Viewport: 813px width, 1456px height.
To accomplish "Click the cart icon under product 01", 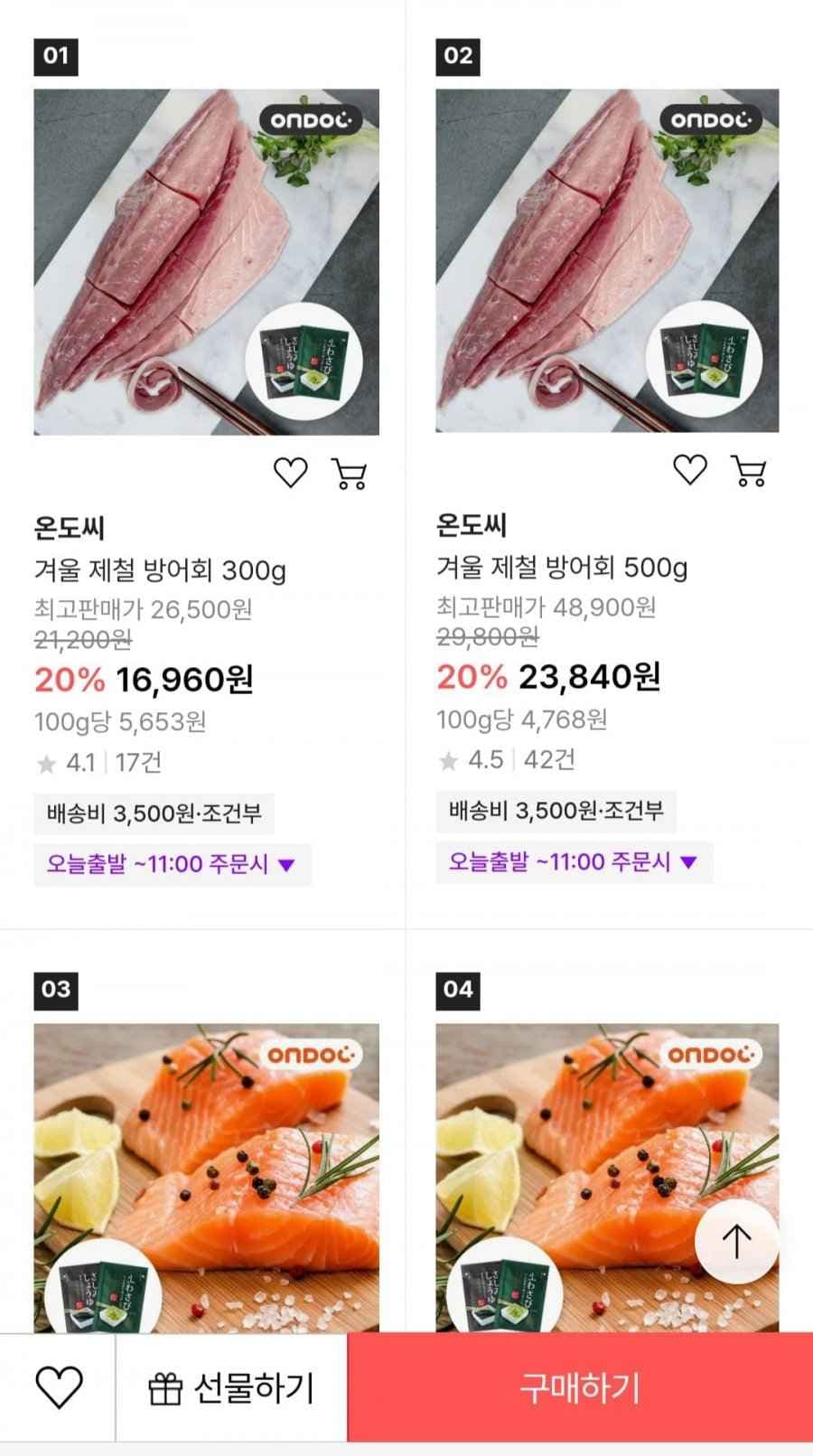I will pyautogui.click(x=348, y=470).
